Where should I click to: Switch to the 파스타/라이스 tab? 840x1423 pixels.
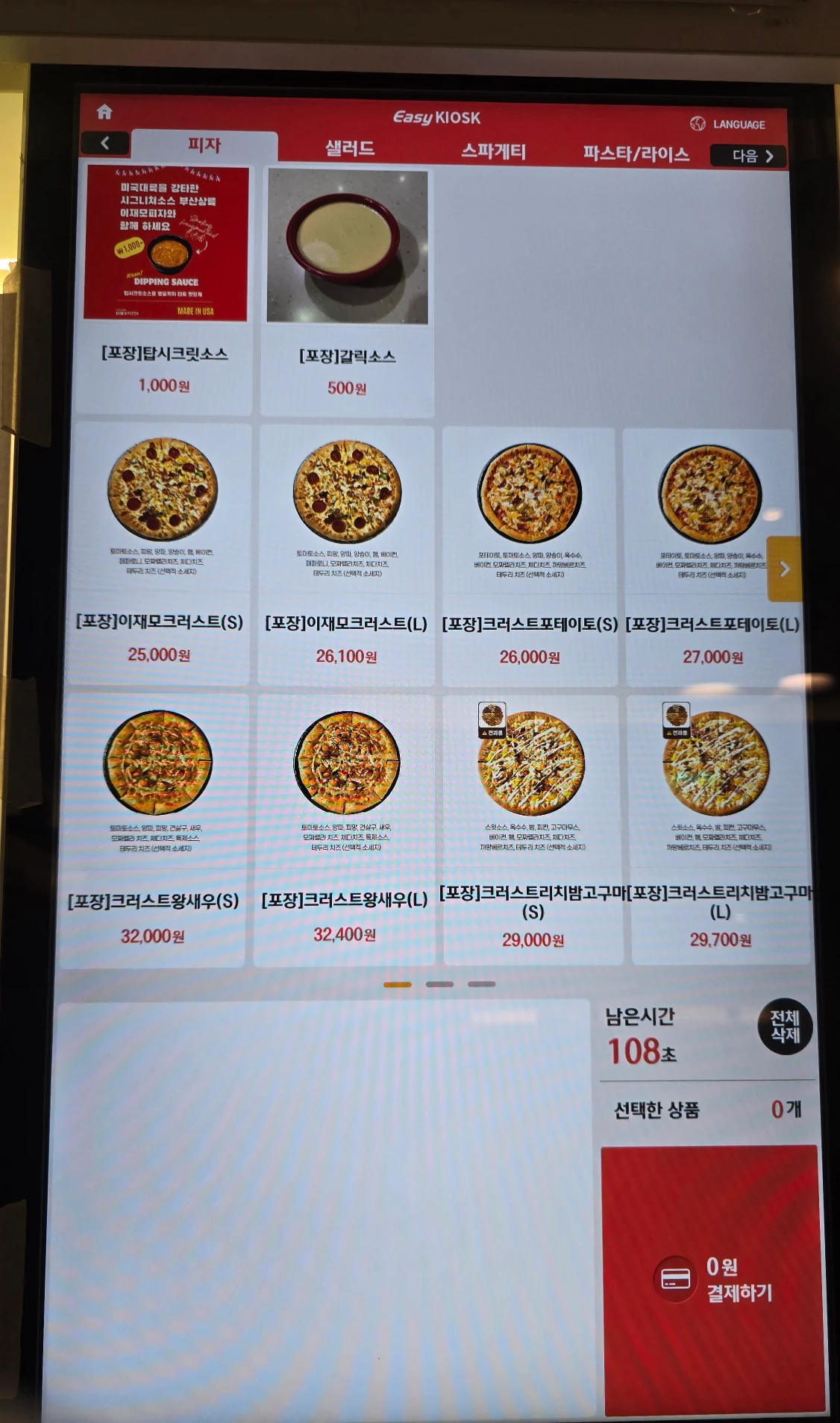pyautogui.click(x=636, y=154)
